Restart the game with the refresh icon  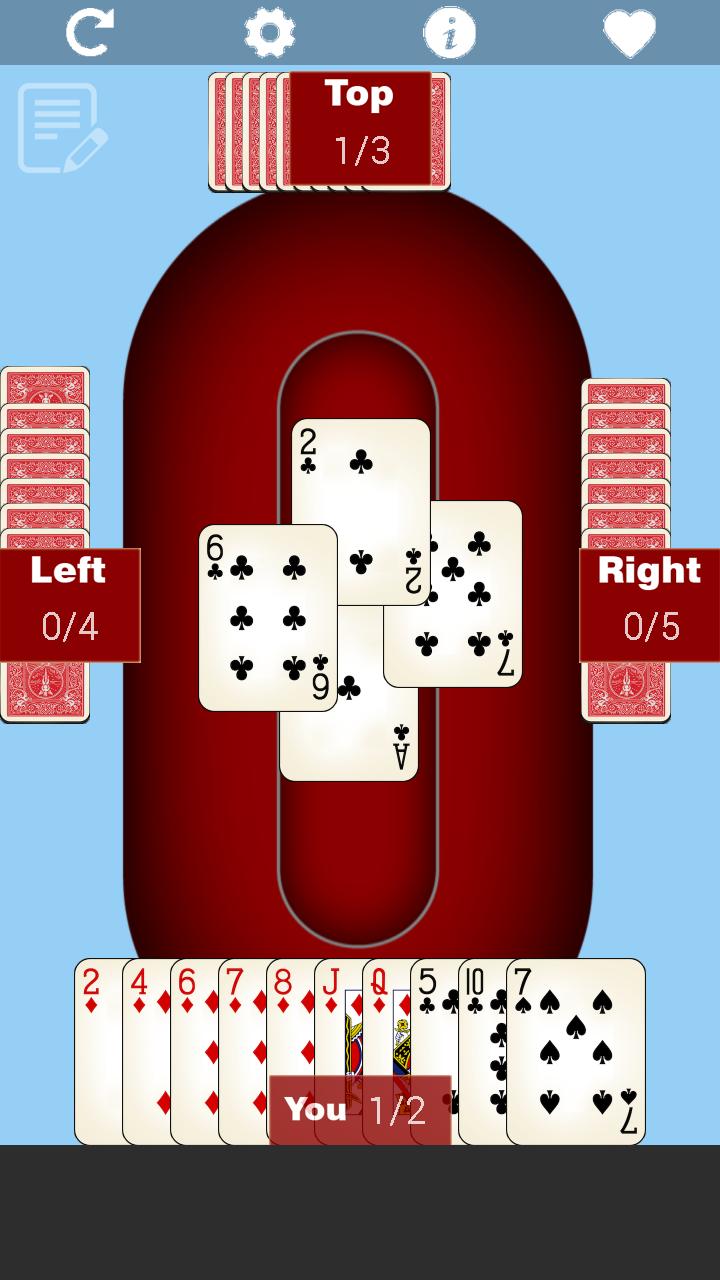click(x=90, y=32)
